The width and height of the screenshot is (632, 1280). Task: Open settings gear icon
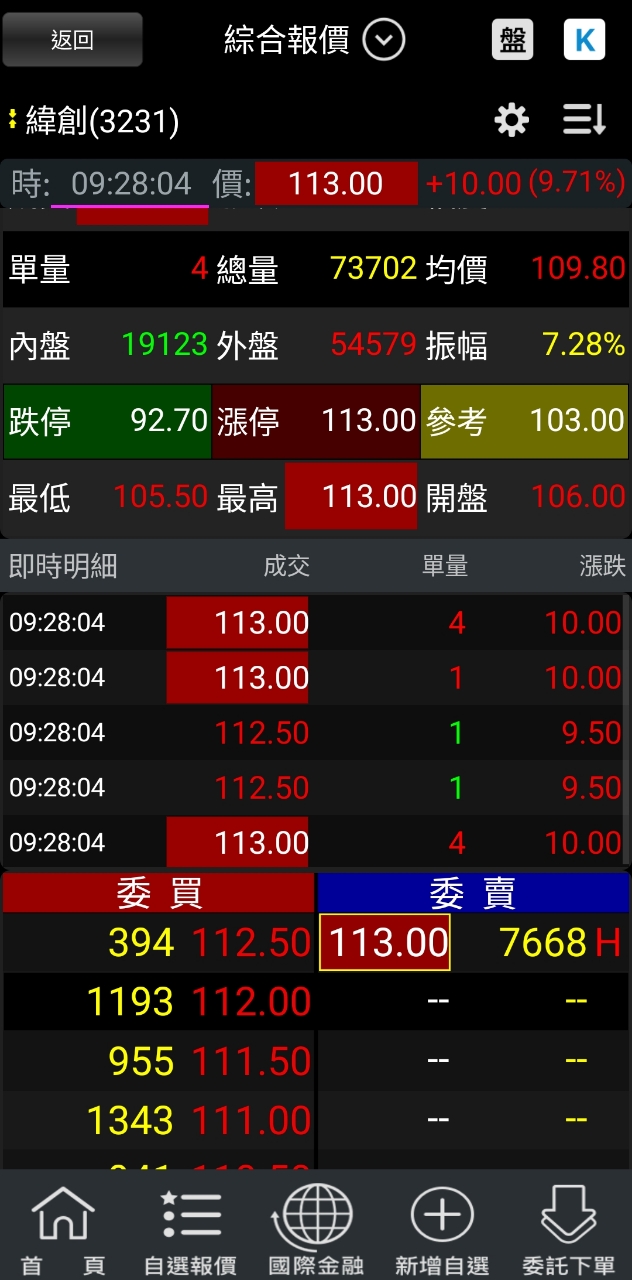coord(512,121)
